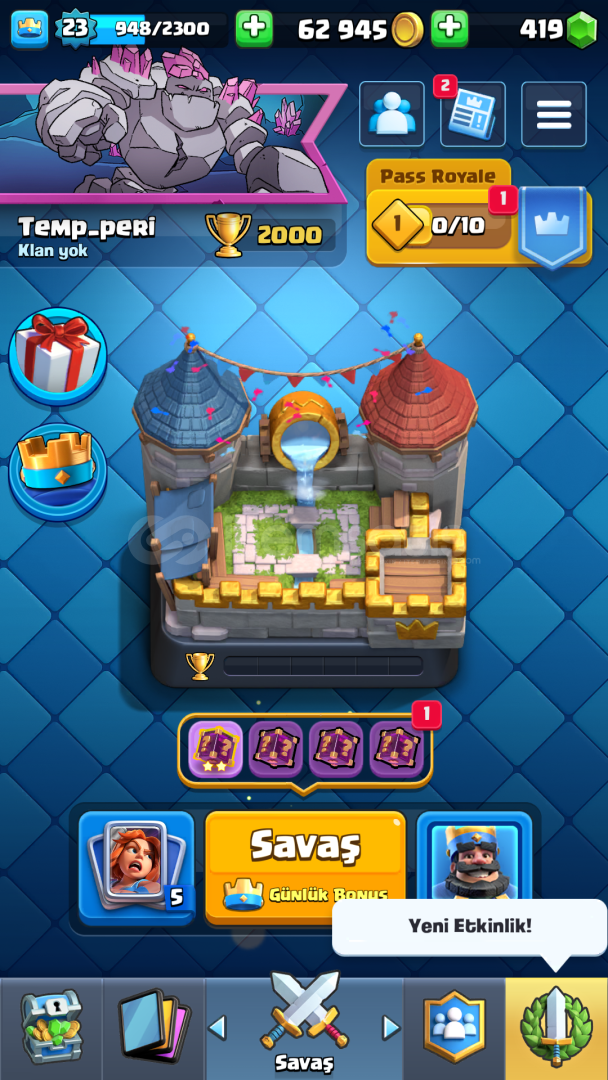Image resolution: width=608 pixels, height=1080 pixels.
Task: Open the hamburger menu
Action: 554,114
